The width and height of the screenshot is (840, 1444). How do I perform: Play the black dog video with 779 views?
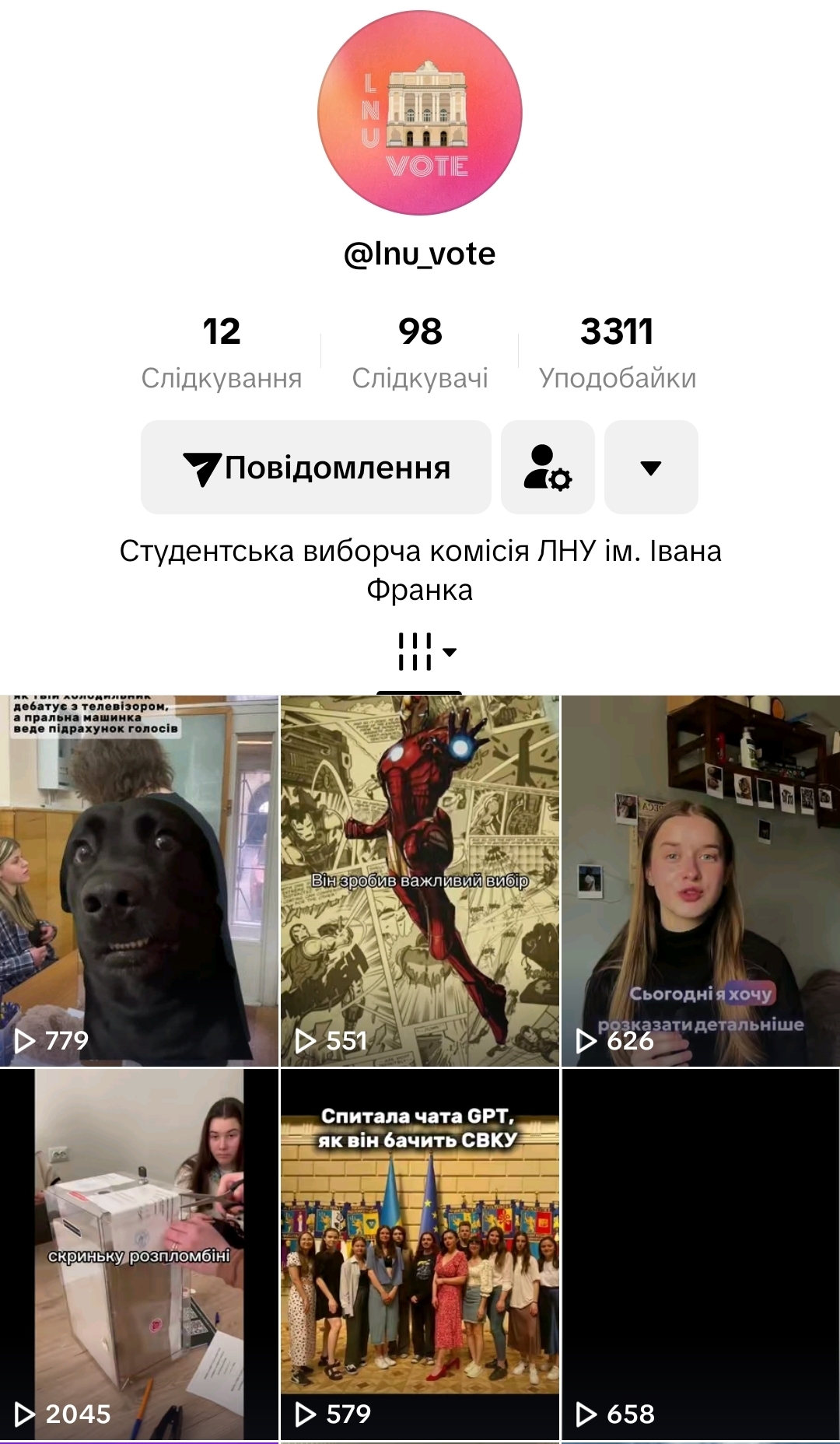139,879
